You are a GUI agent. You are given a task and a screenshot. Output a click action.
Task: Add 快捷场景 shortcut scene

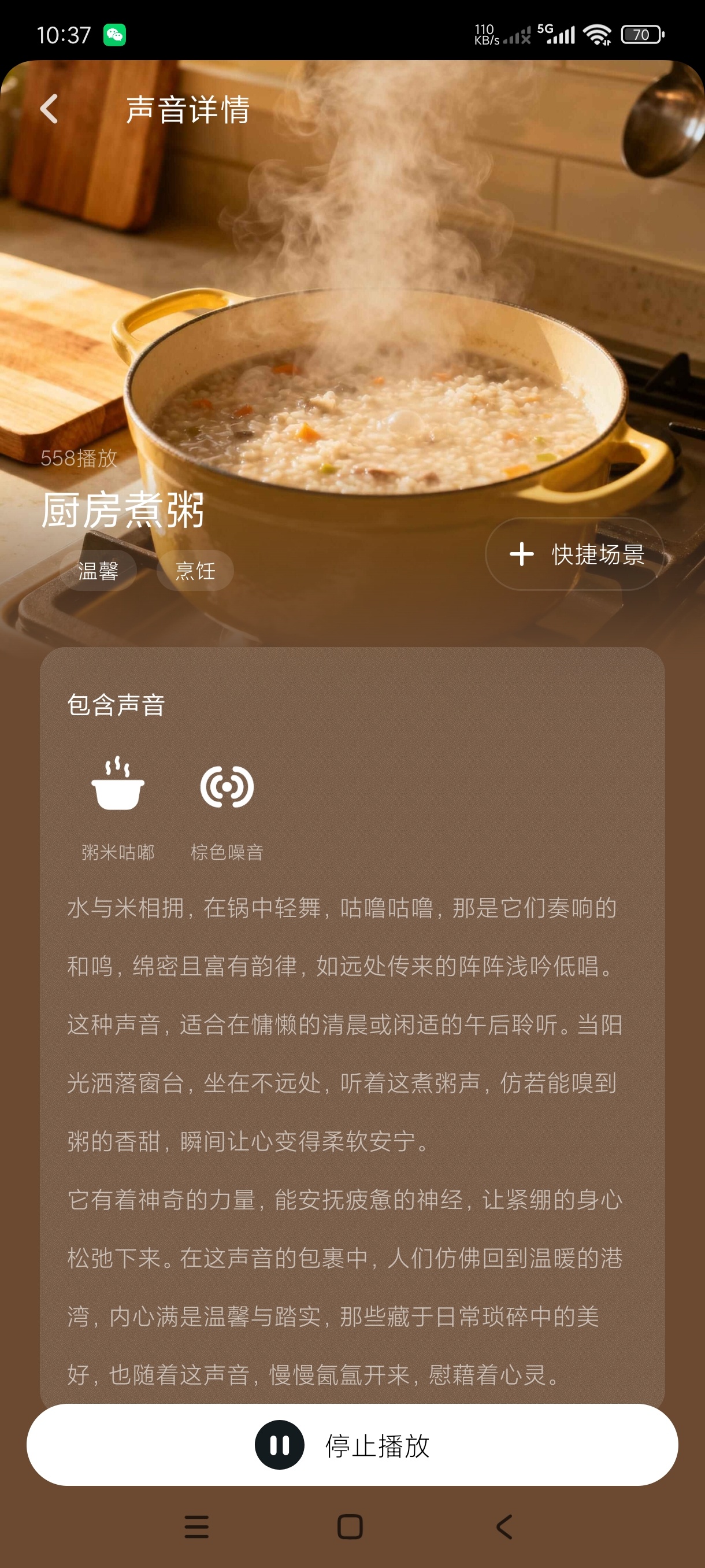574,554
